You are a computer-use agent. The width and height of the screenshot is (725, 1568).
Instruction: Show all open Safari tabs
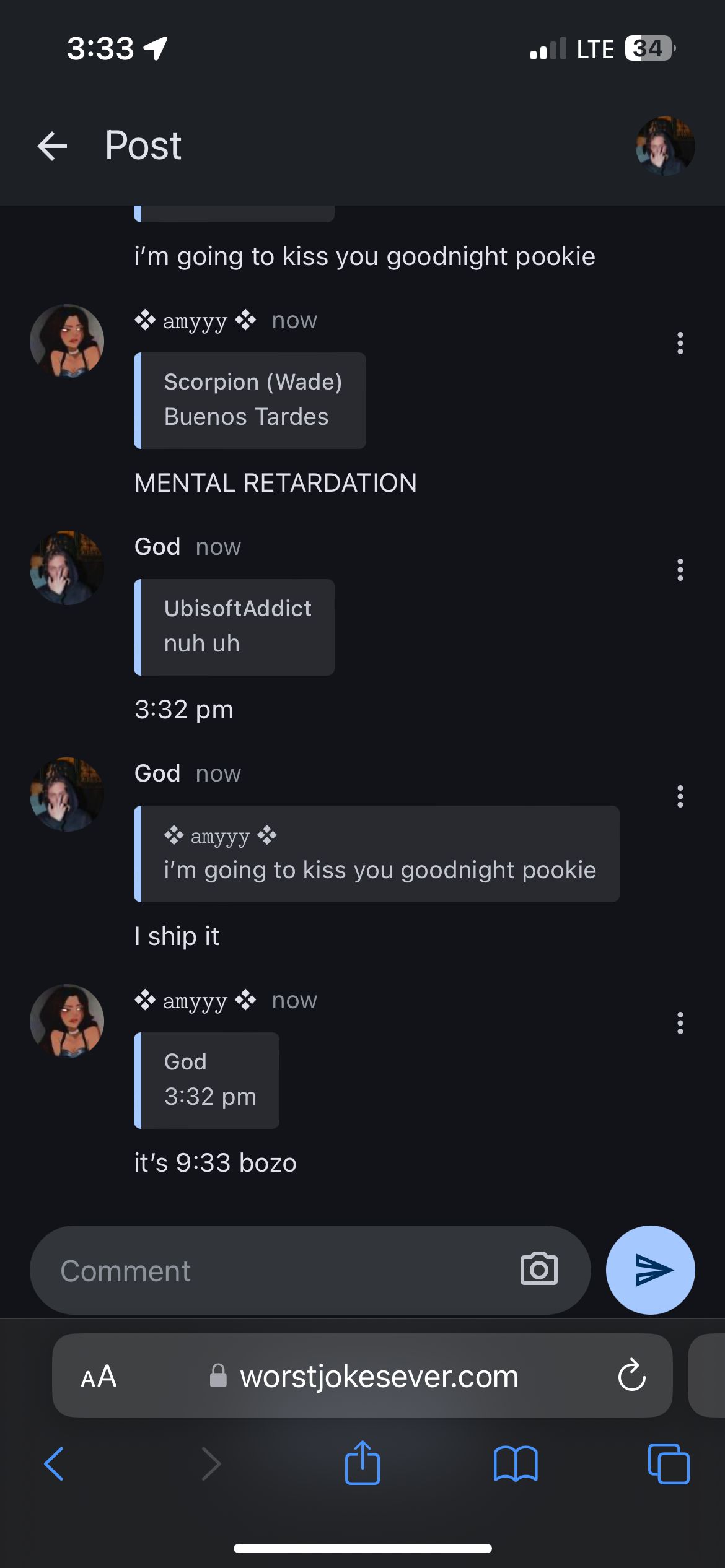click(668, 1464)
